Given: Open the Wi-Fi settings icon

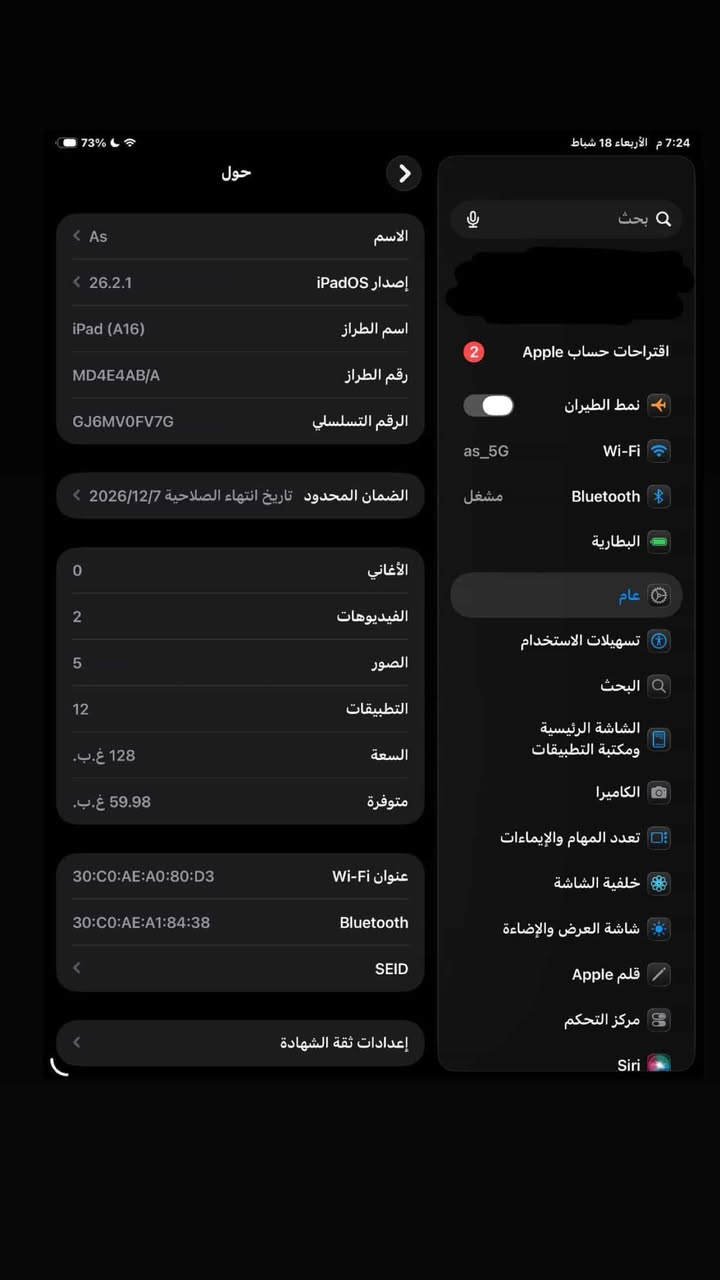Looking at the screenshot, I should [x=658, y=451].
